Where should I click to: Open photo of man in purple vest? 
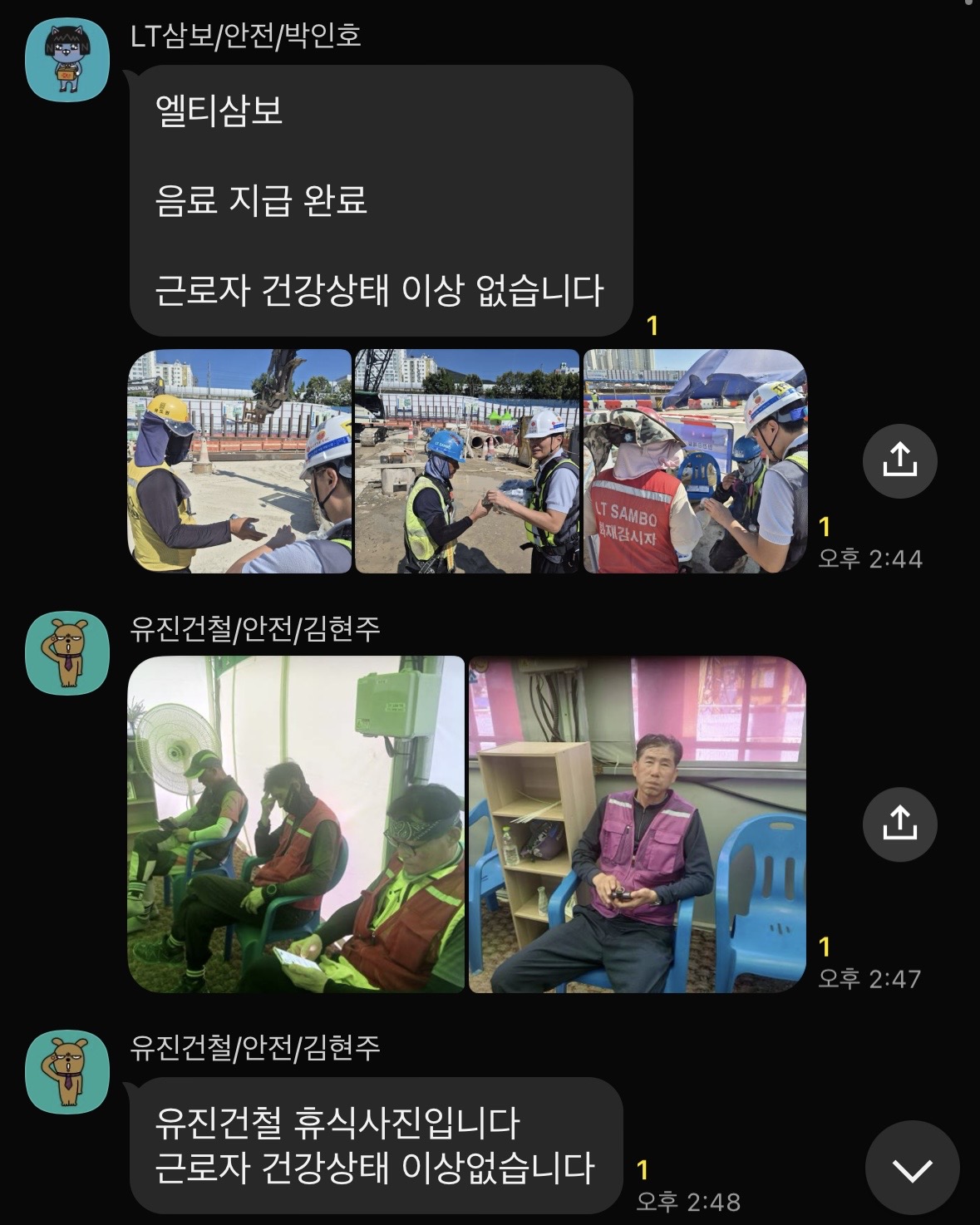638,824
